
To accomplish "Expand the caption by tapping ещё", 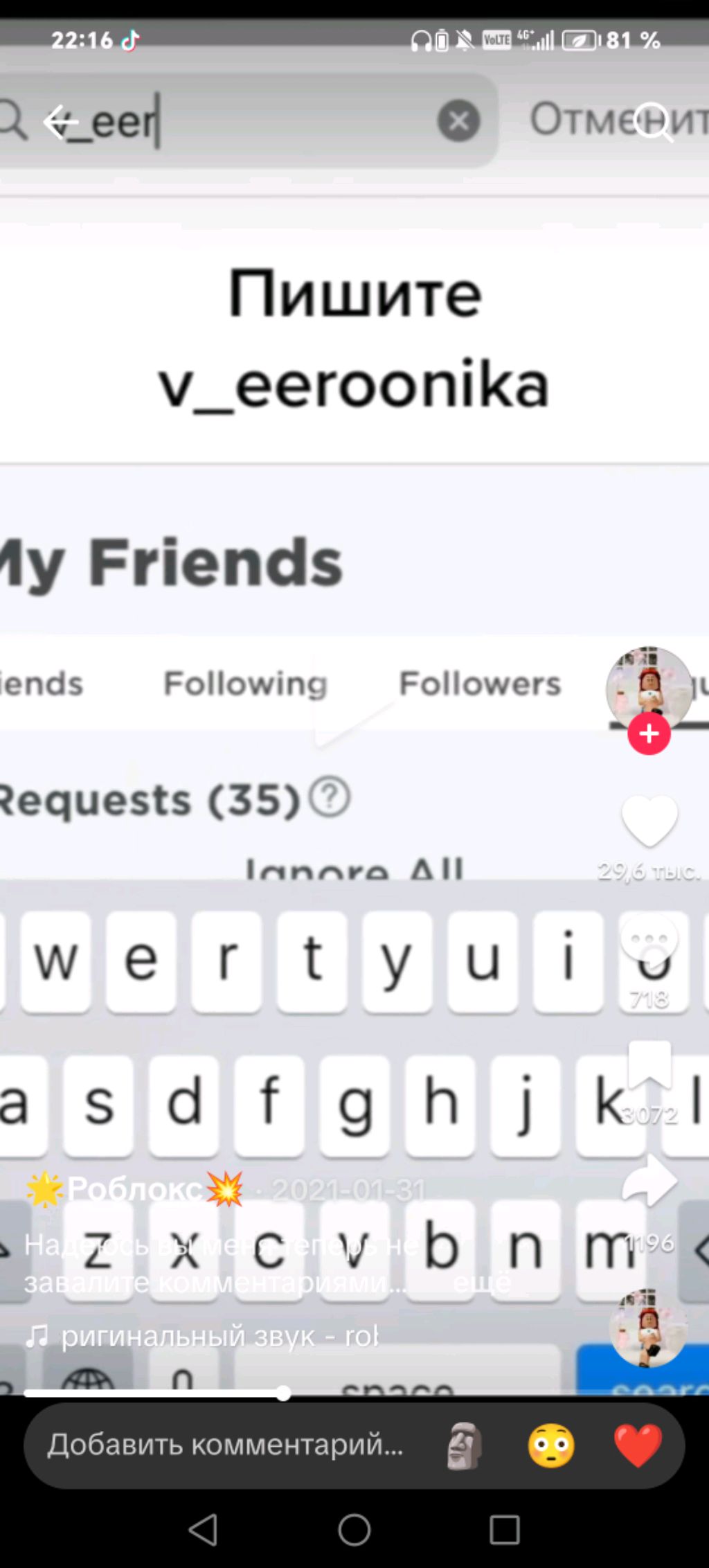I will click(481, 1283).
